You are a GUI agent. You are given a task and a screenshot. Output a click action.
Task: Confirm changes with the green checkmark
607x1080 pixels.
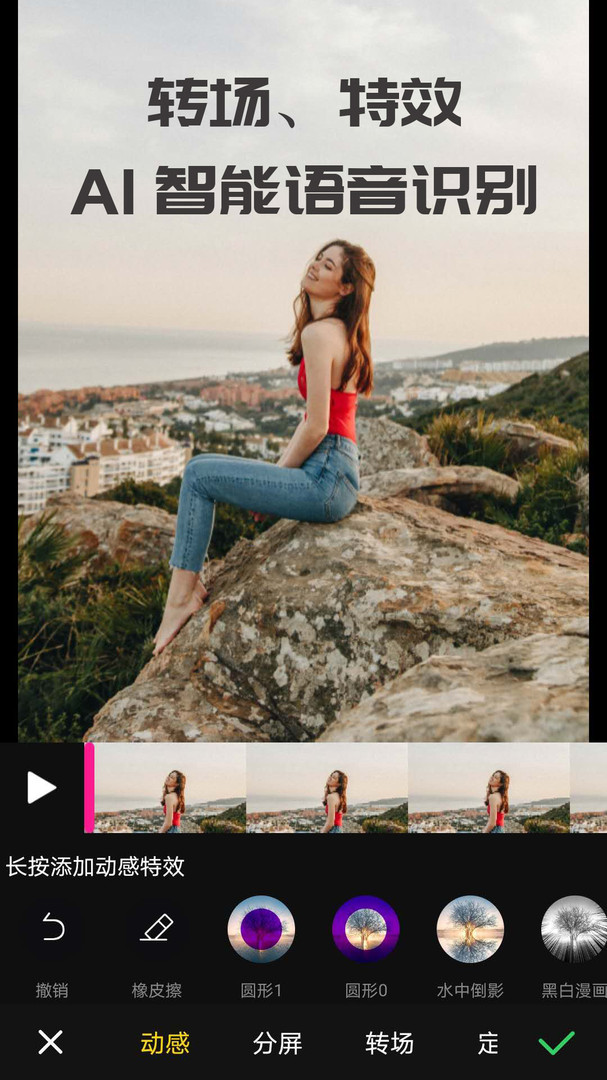pos(556,1044)
